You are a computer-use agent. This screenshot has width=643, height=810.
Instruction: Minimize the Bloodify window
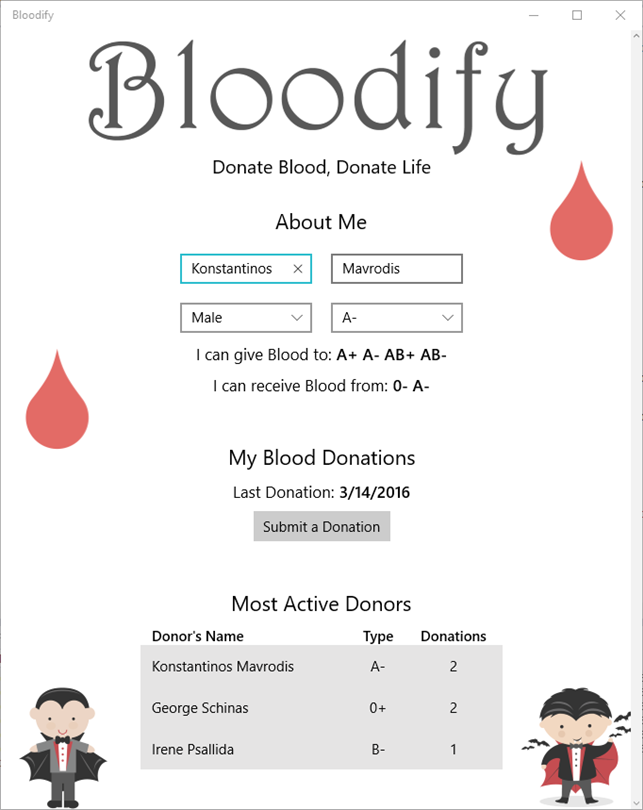click(531, 15)
